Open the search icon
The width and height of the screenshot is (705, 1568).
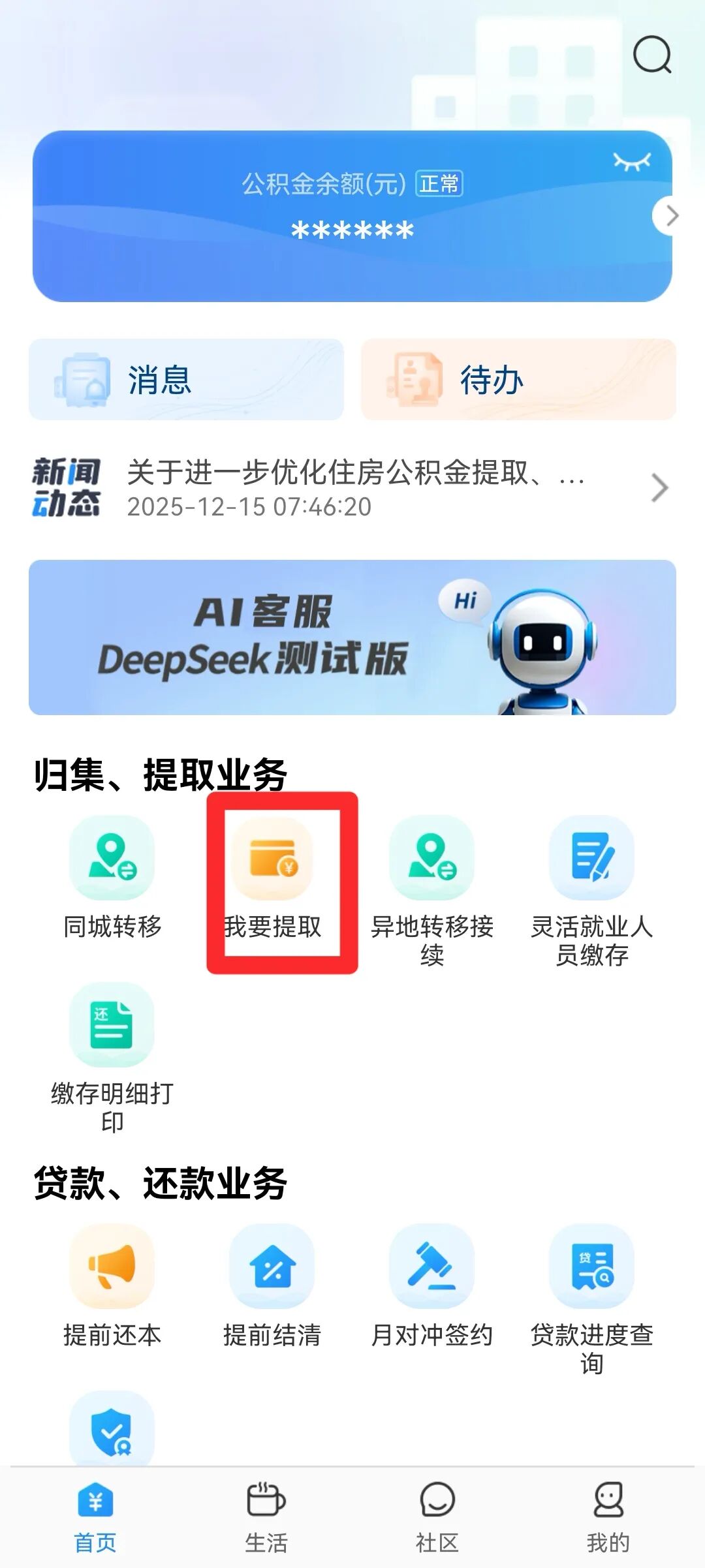(x=652, y=55)
